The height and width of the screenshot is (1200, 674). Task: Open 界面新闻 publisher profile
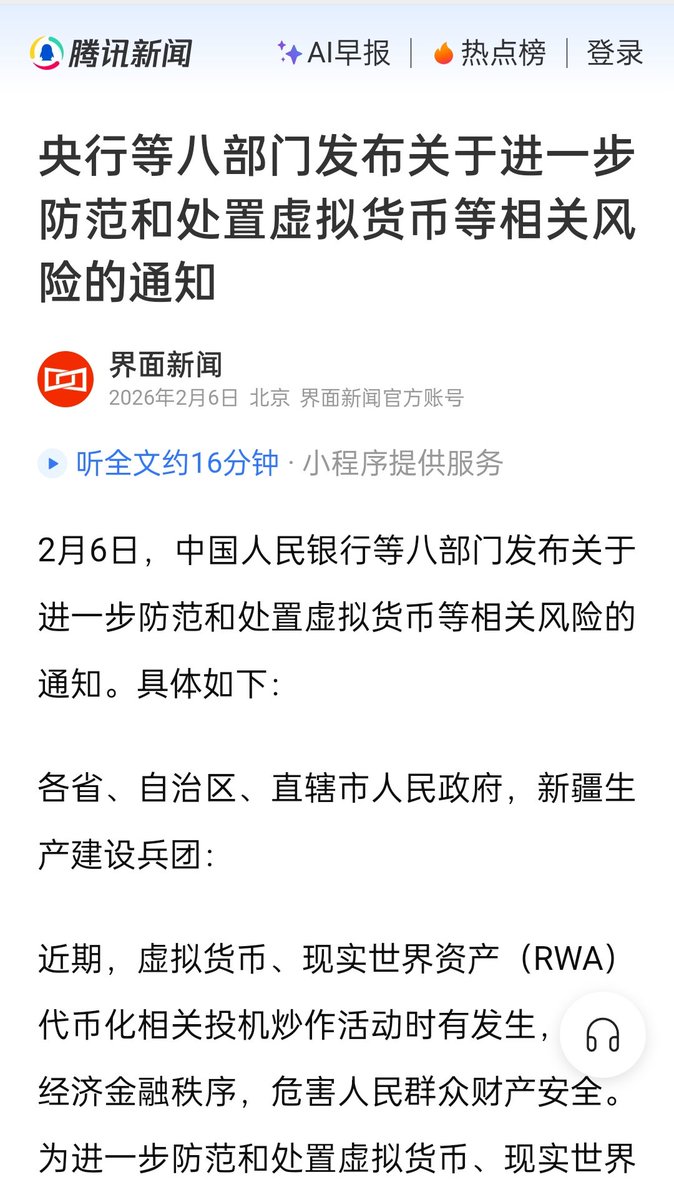coord(166,365)
